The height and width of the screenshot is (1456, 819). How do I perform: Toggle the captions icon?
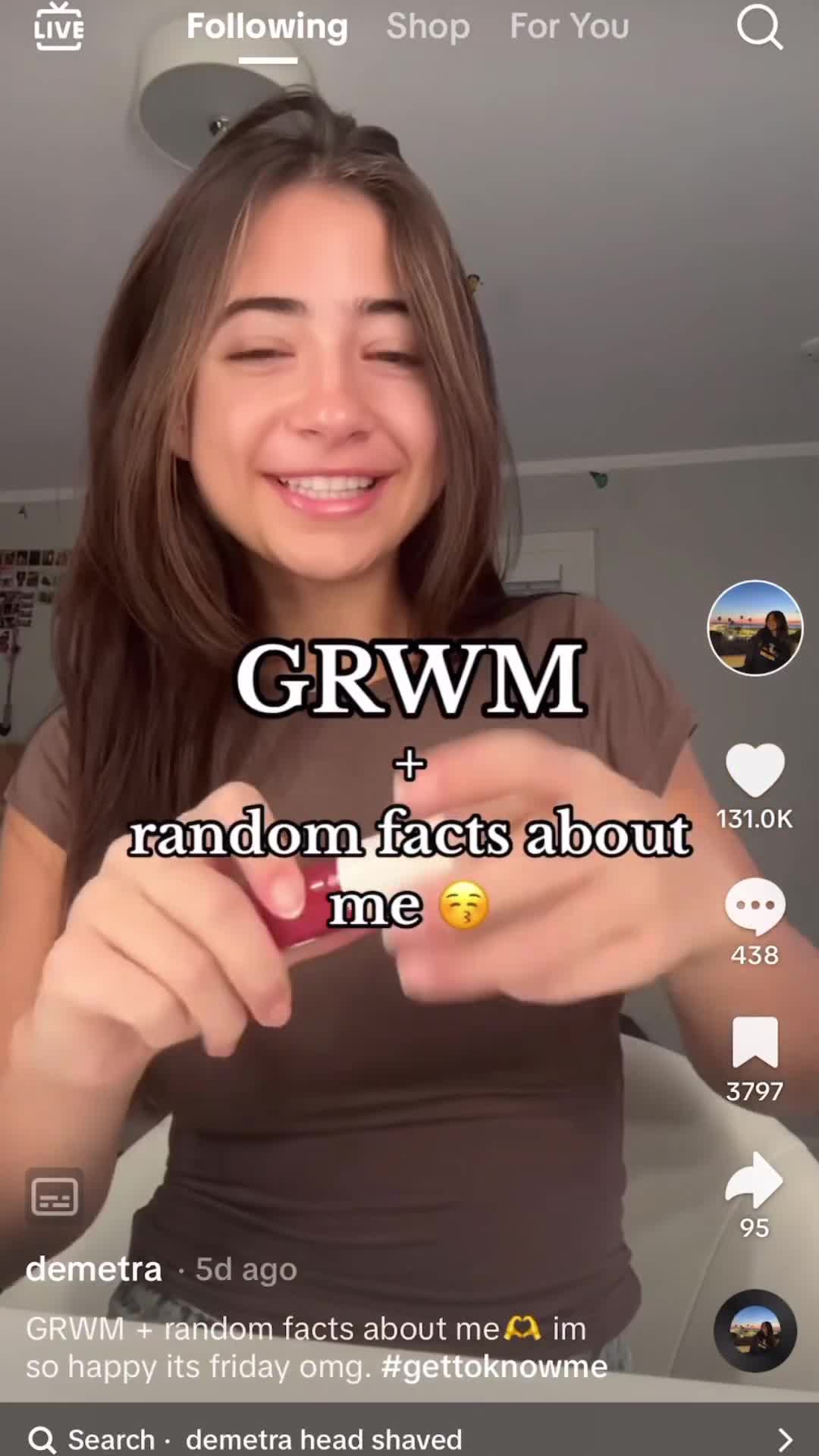55,1197
